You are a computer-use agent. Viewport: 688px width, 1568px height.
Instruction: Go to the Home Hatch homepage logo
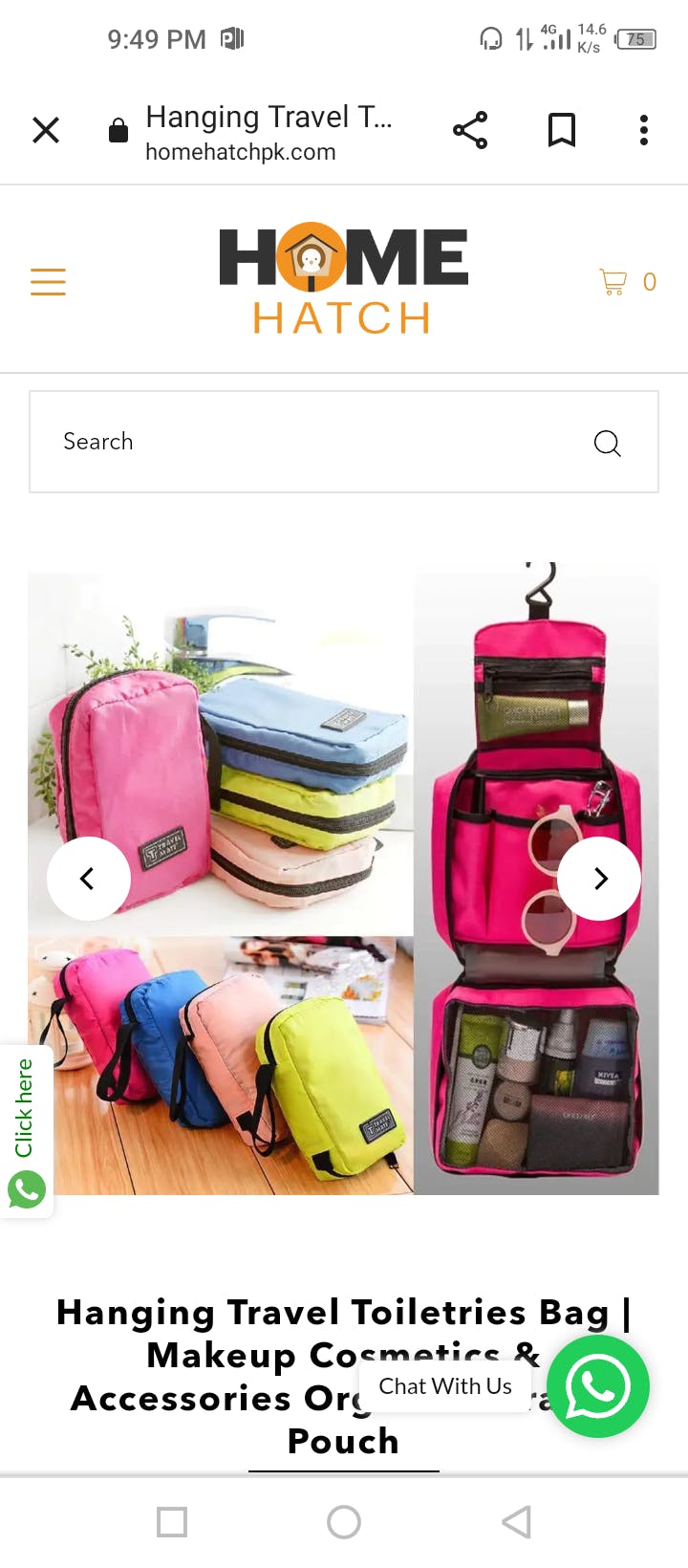pos(343,279)
